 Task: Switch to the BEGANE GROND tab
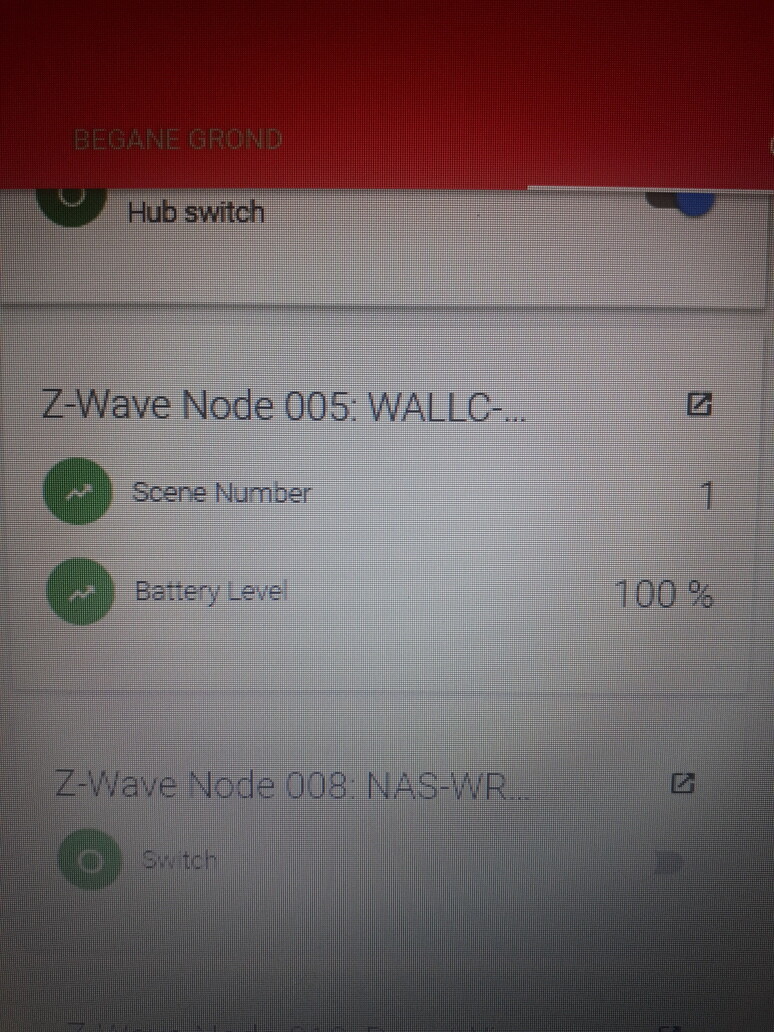tap(178, 140)
